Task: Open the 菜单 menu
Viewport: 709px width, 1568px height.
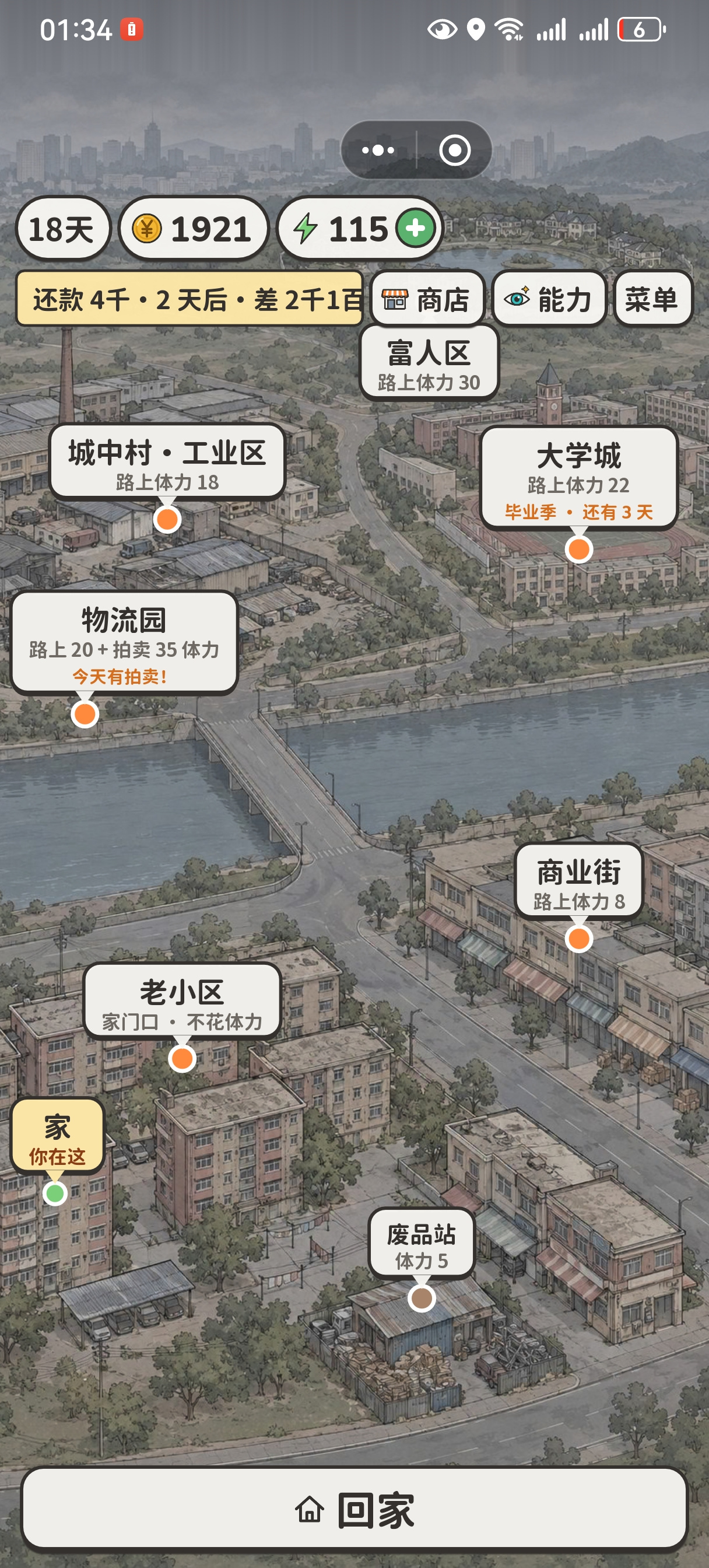Action: pos(653,299)
